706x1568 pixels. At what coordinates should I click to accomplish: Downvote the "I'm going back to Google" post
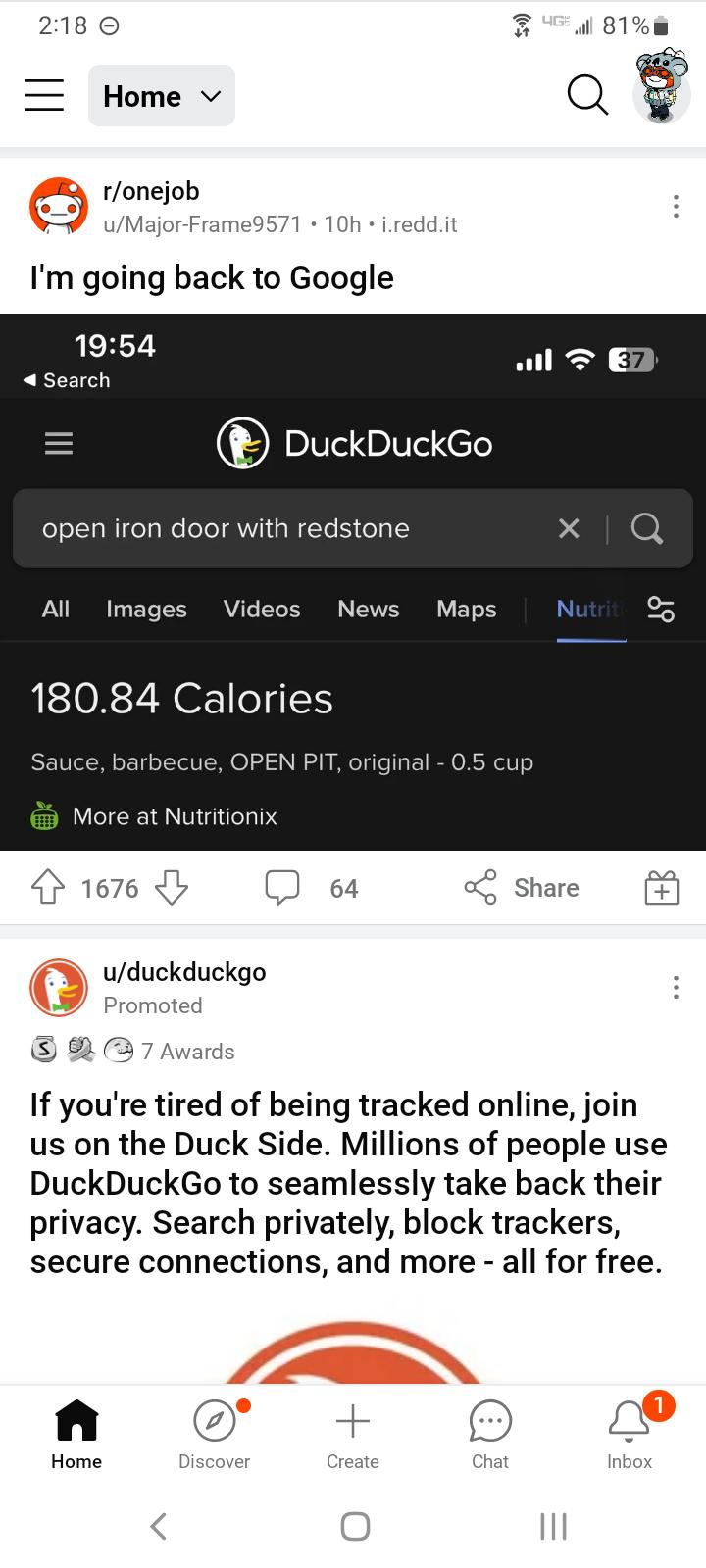click(x=172, y=888)
